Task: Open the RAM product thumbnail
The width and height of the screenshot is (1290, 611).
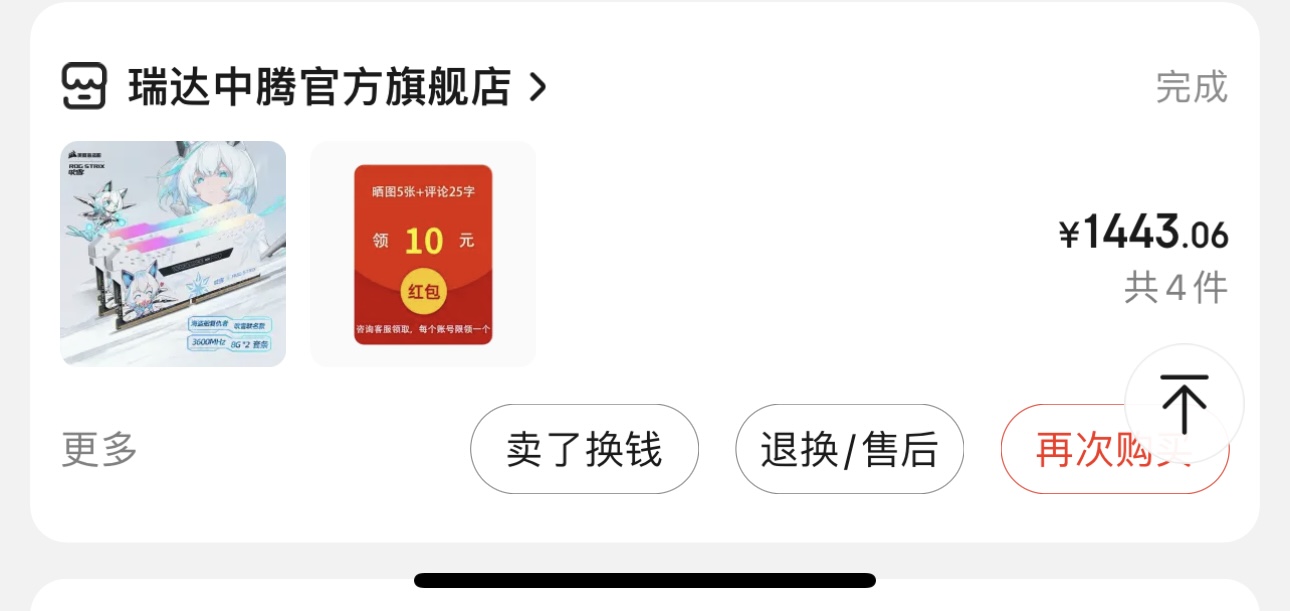Action: pos(173,254)
